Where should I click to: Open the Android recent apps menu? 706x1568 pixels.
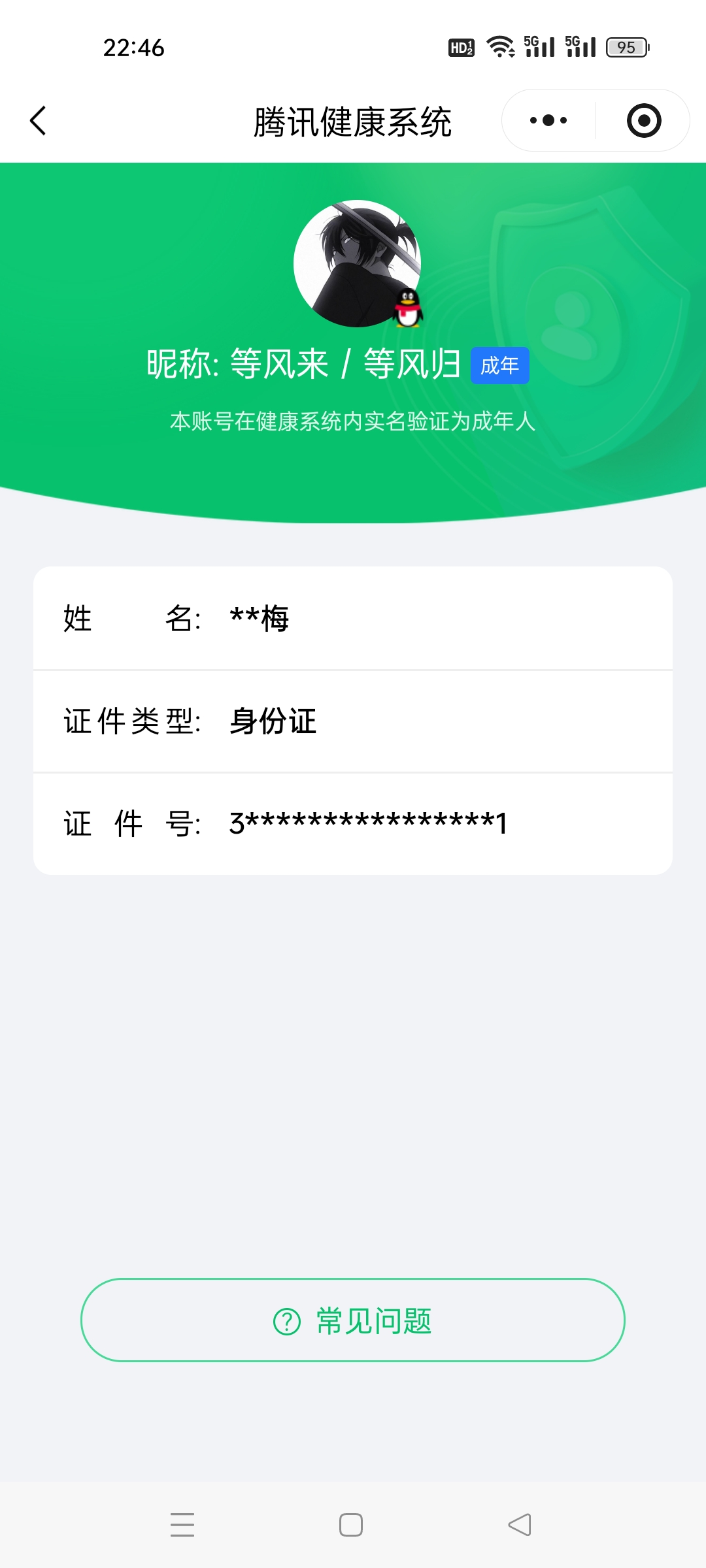183,1524
